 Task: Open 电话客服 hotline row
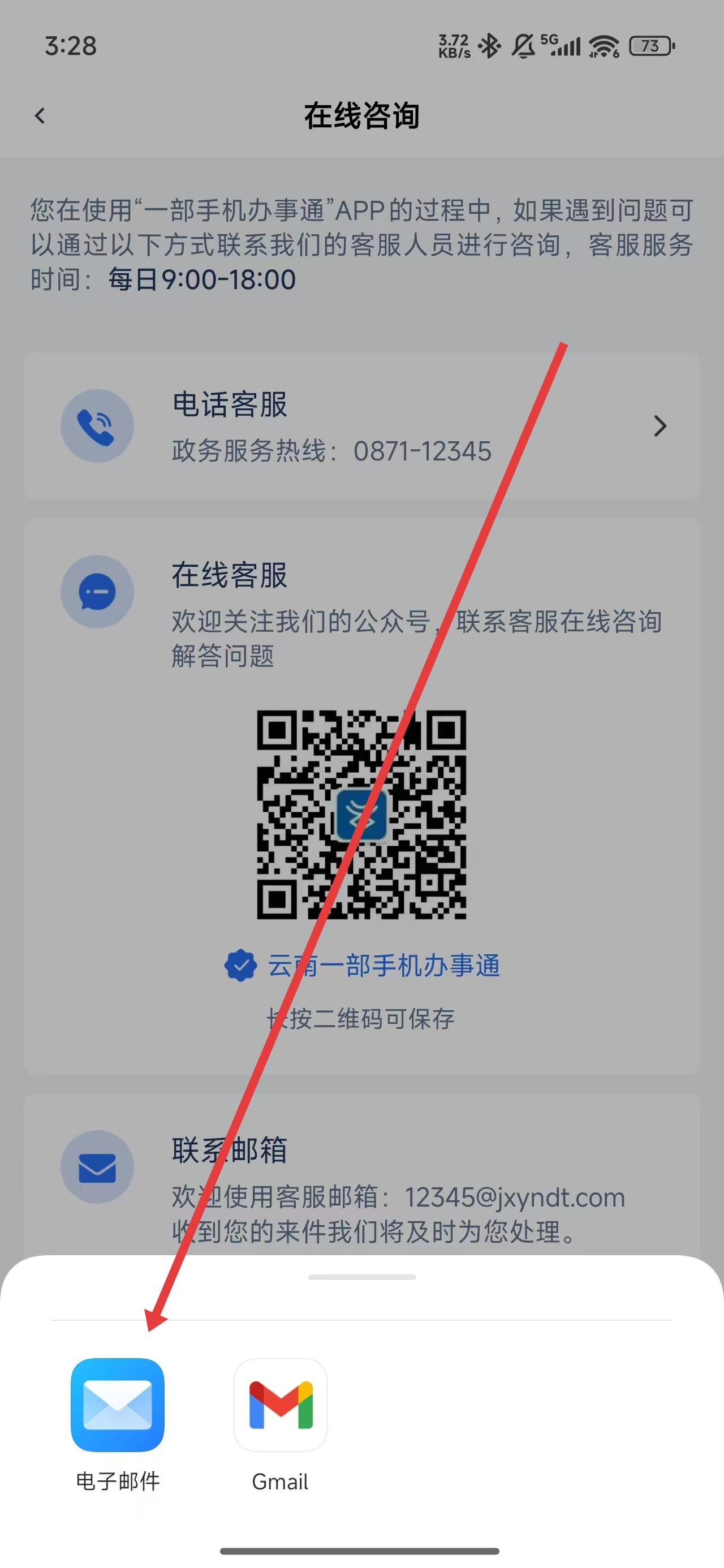pos(361,426)
